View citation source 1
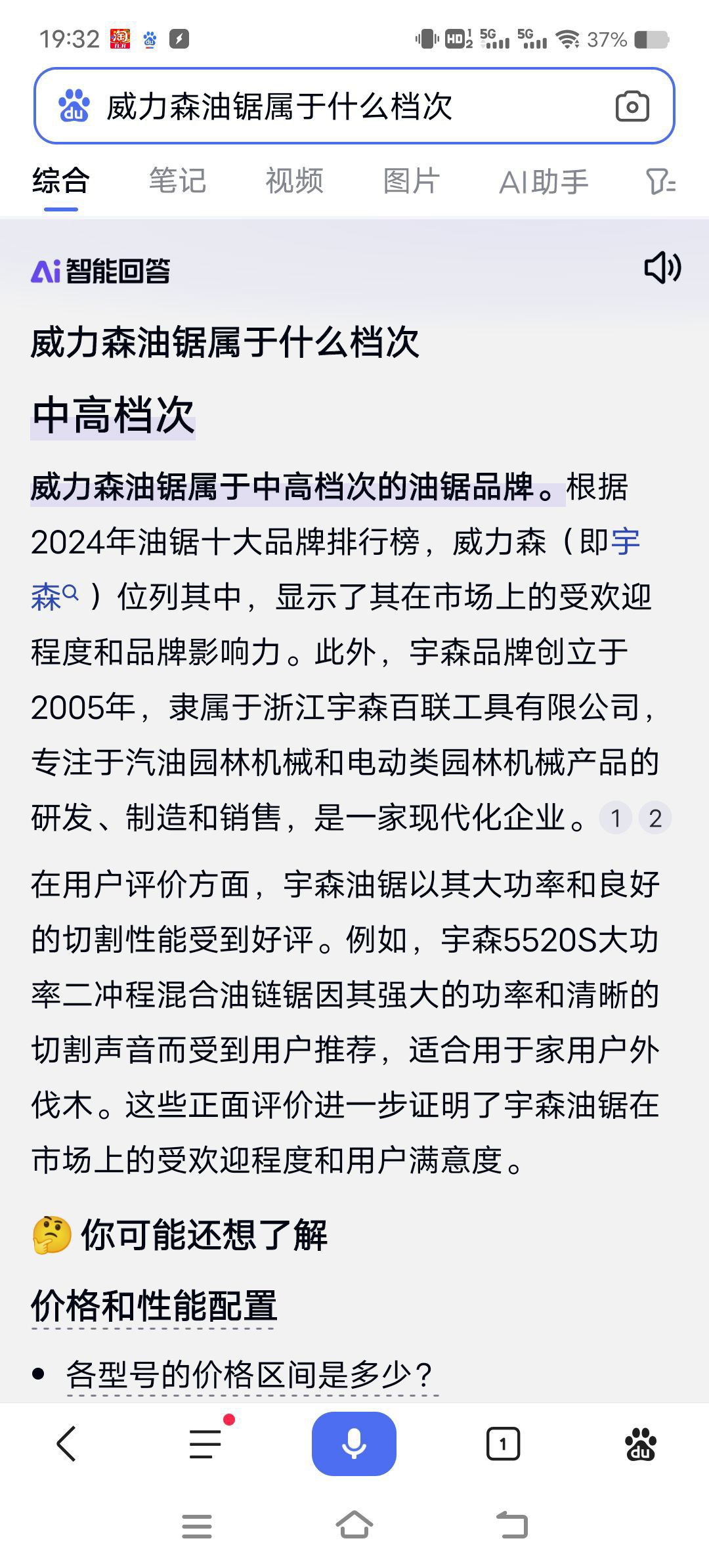The image size is (709, 1568). (616, 818)
